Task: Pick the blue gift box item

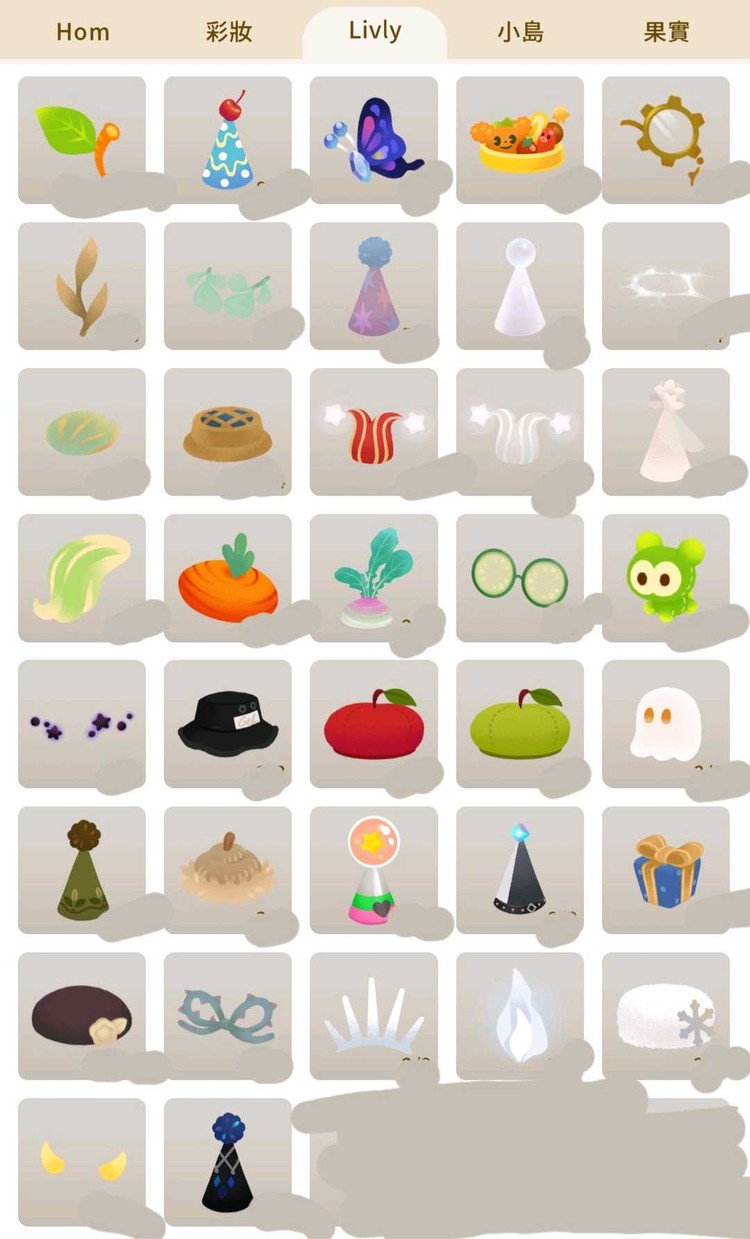Action: 665,870
